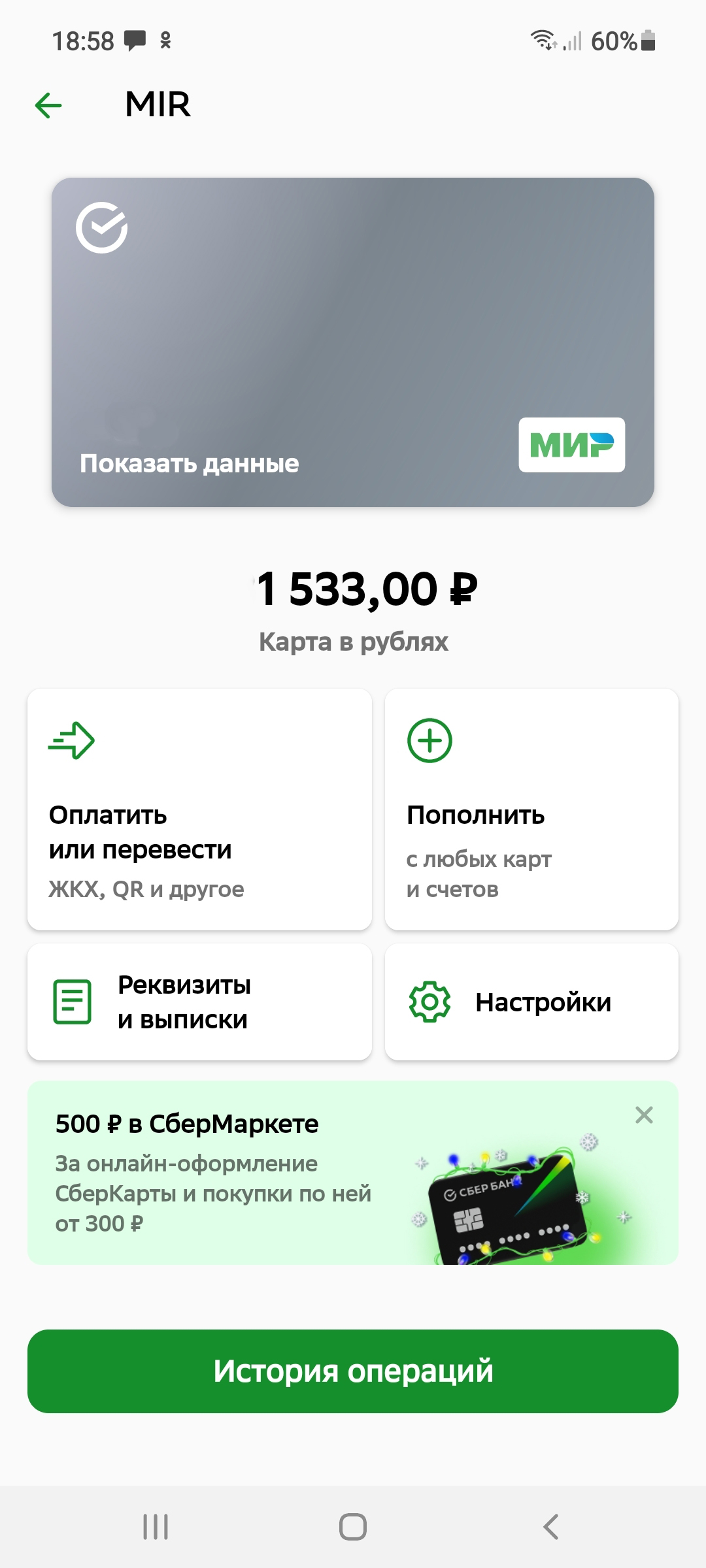This screenshot has height=1568, width=706.
Task: Open История операций
Action: [353, 1371]
